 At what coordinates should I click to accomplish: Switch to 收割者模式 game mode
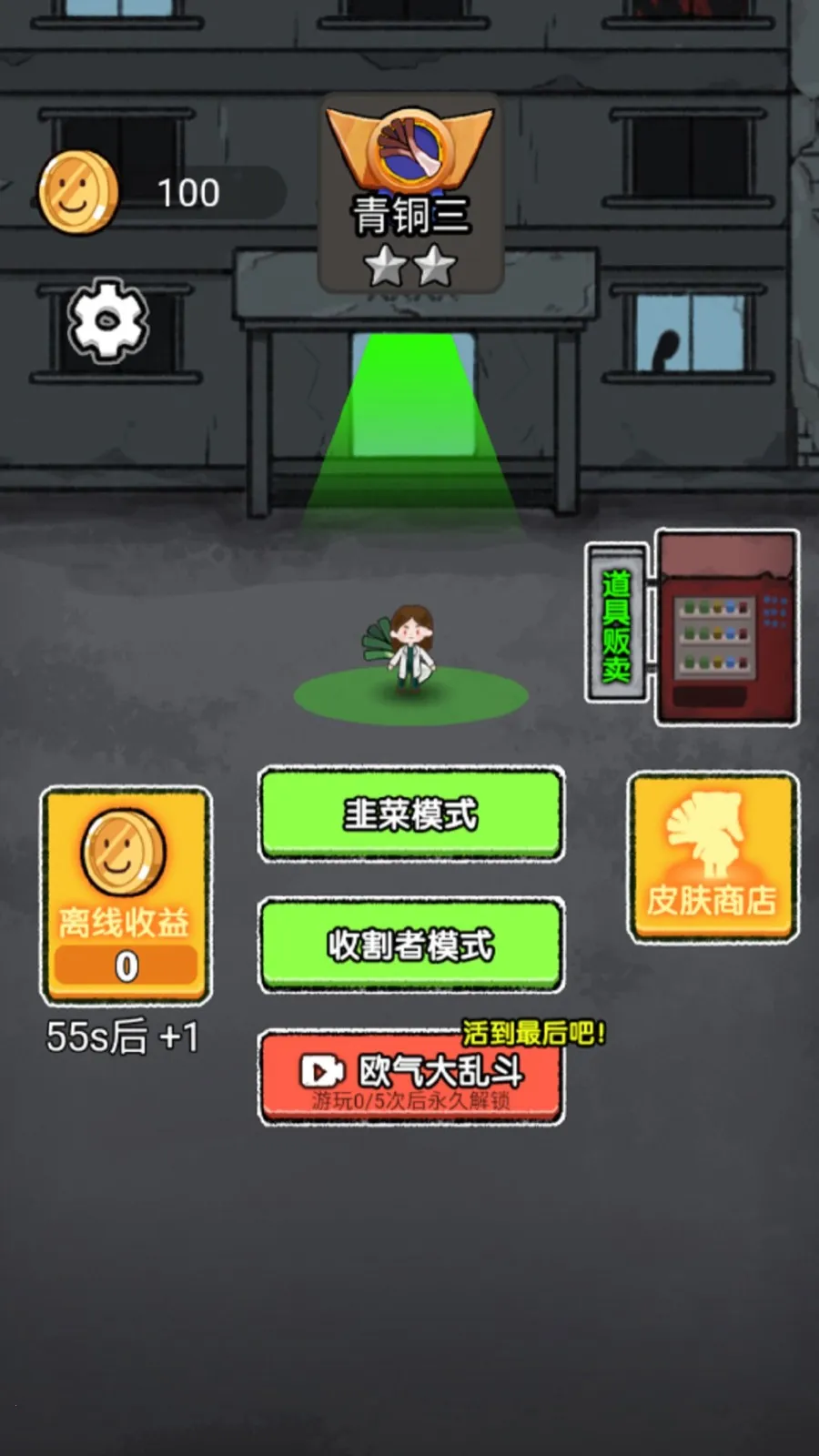click(x=409, y=944)
